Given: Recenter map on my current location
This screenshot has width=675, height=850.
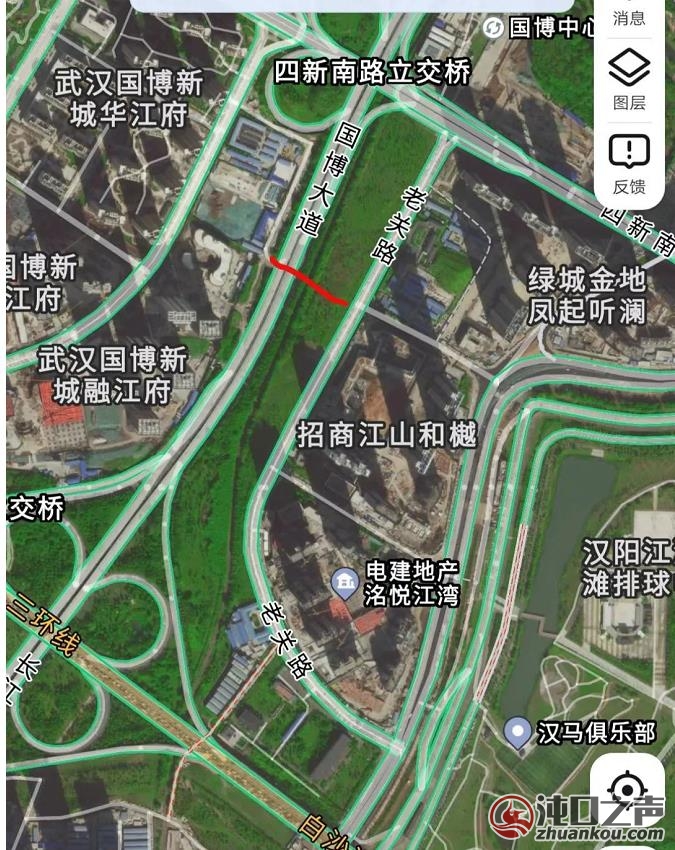Looking at the screenshot, I should [x=627, y=789].
